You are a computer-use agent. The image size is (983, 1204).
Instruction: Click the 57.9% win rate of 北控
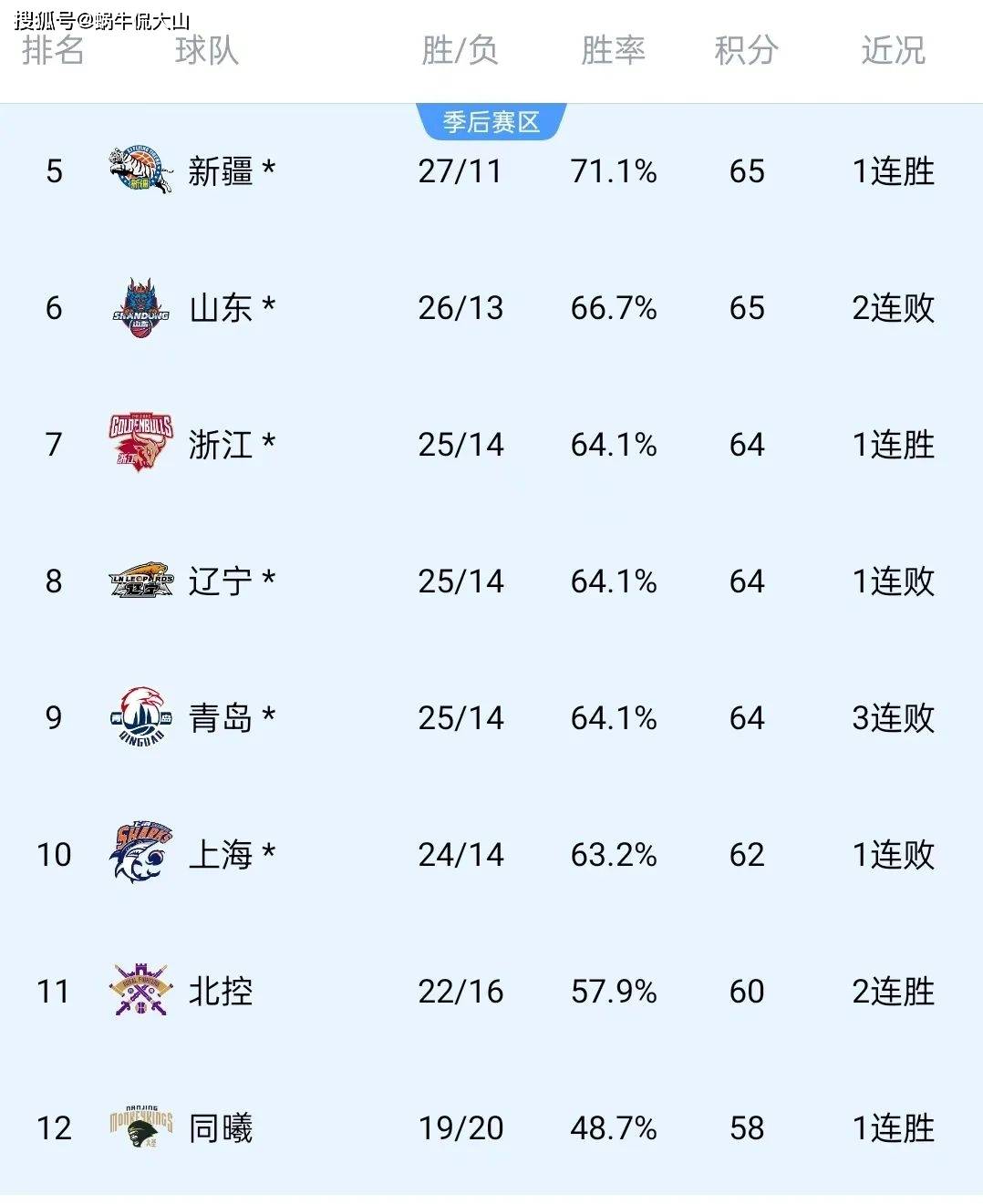pos(613,993)
